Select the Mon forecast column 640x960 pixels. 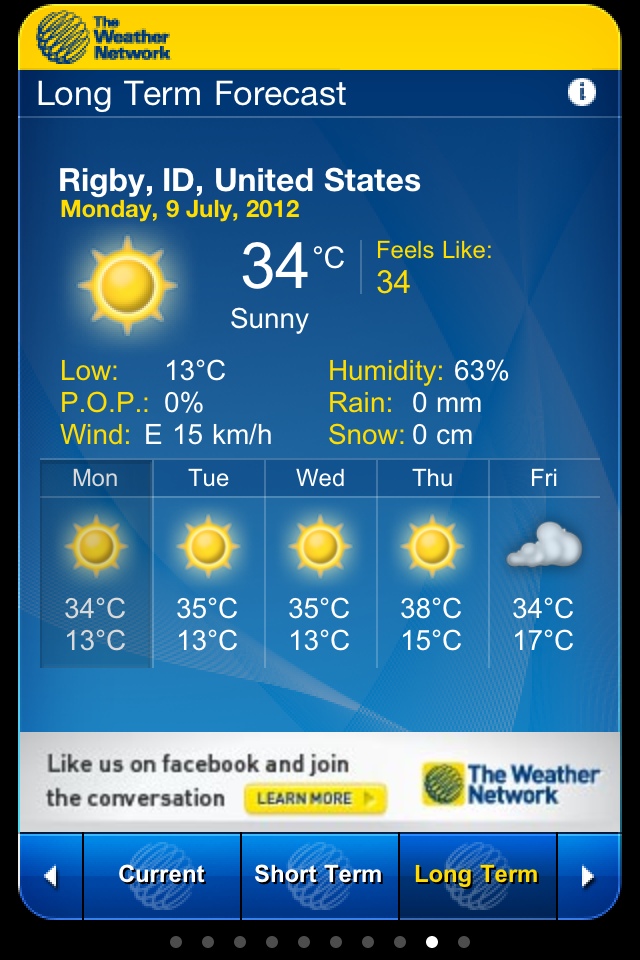[x=96, y=565]
